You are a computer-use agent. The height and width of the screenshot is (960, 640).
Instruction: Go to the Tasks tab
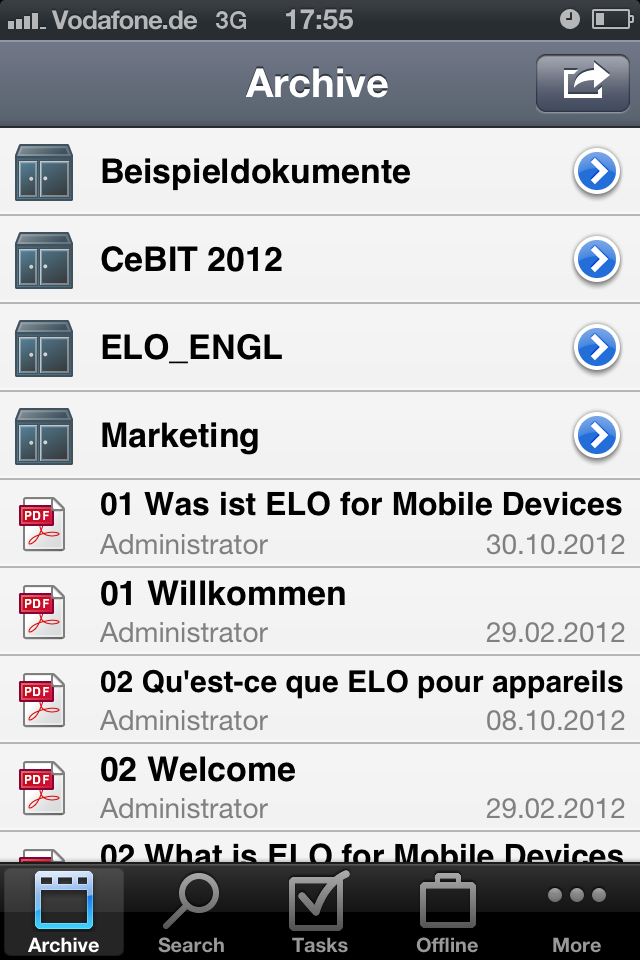320,912
